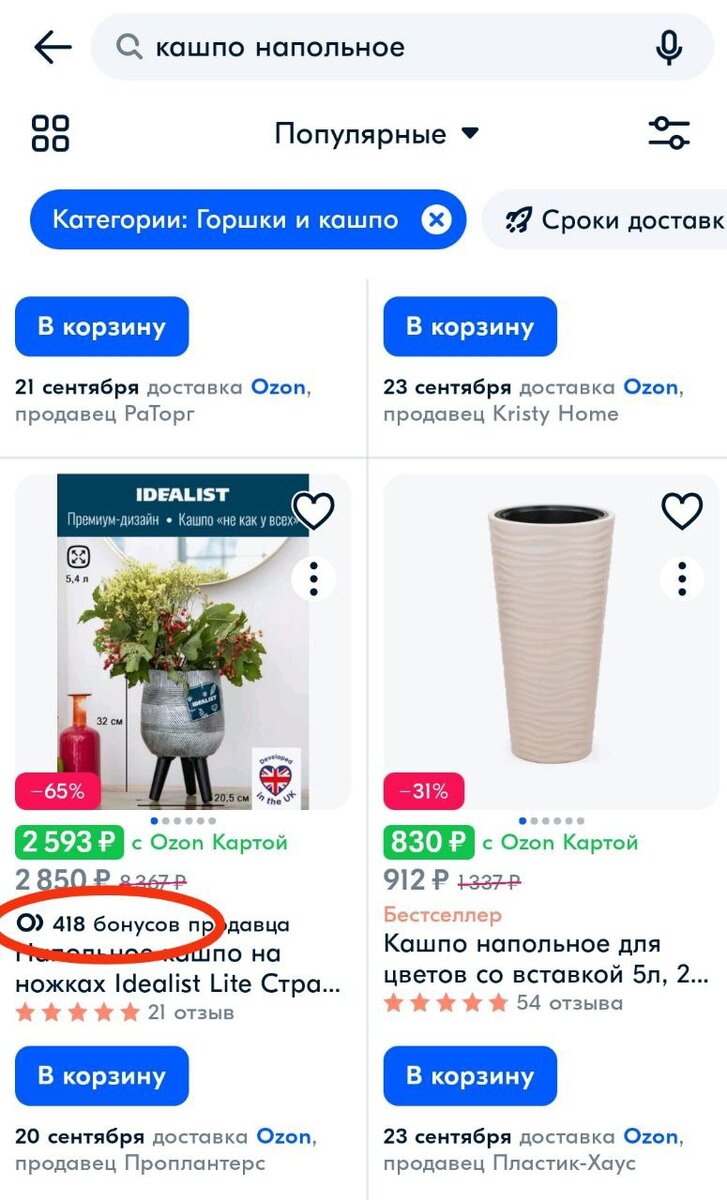Tap the search field with кашпо напольное

pos(380,47)
